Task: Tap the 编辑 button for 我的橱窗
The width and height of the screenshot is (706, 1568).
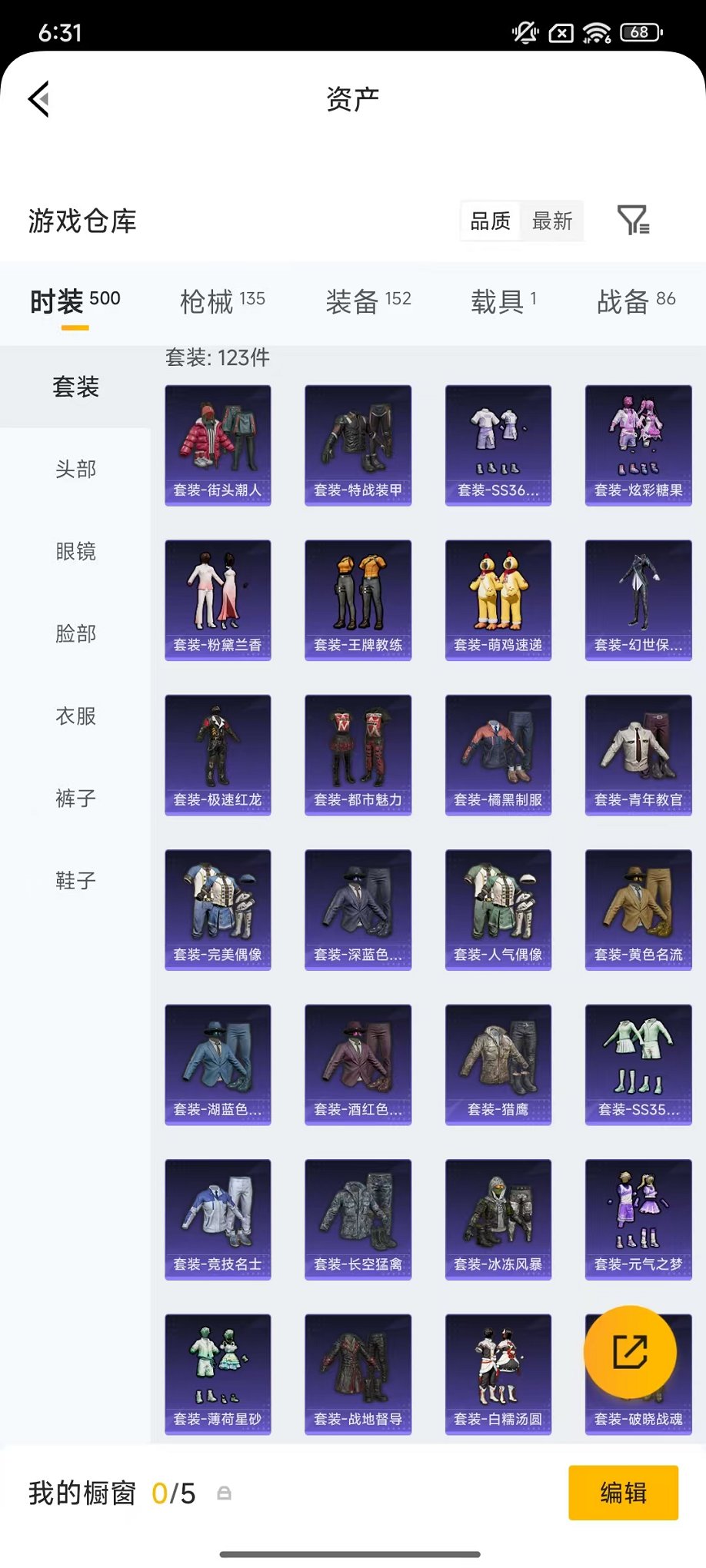Action: tap(623, 1493)
